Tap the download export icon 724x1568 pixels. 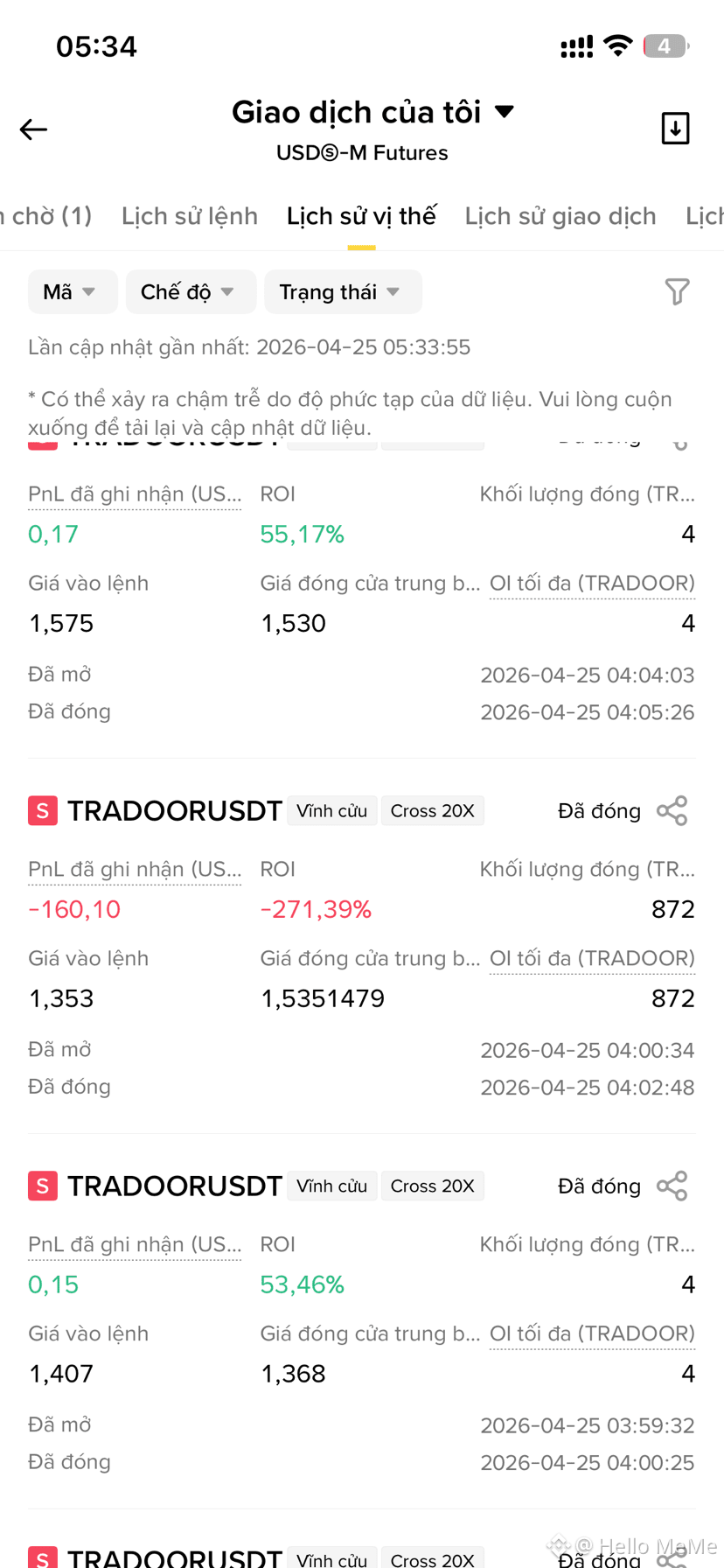pos(675,129)
